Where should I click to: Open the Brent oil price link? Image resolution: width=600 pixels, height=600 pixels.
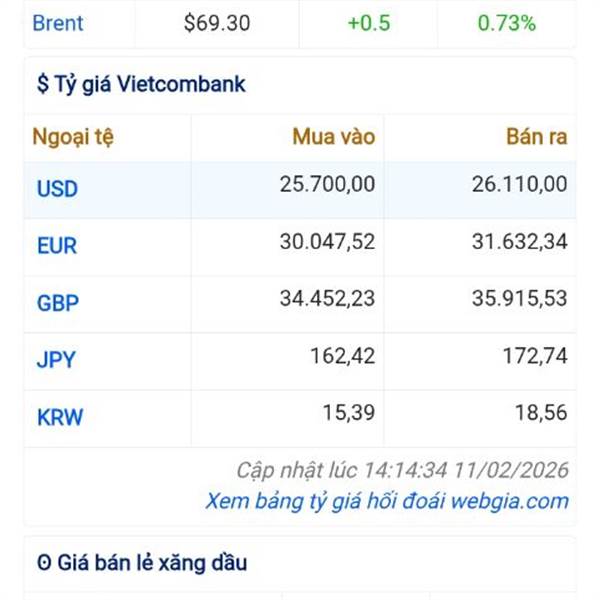[58, 23]
